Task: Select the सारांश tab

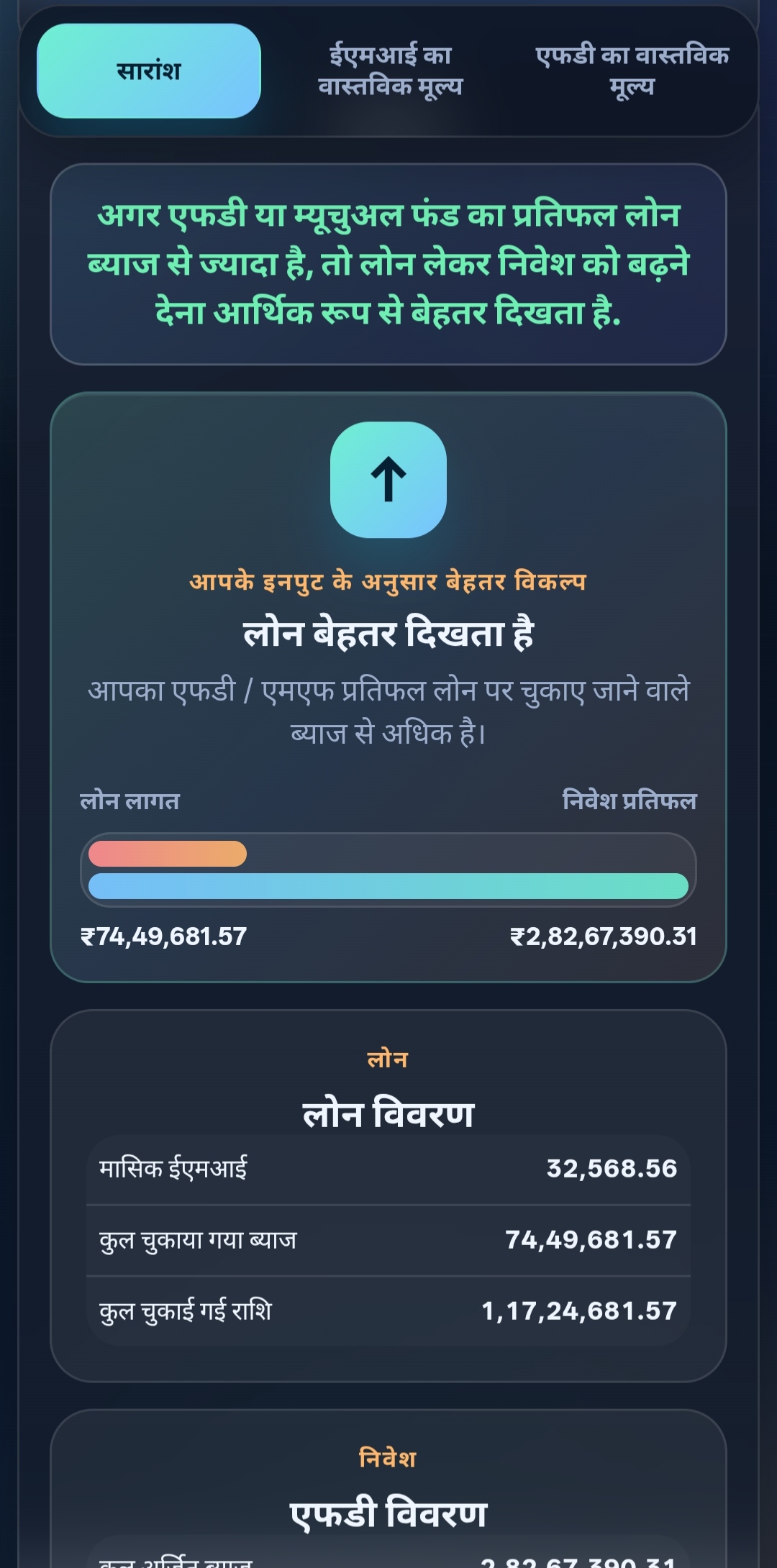Action: [x=149, y=70]
